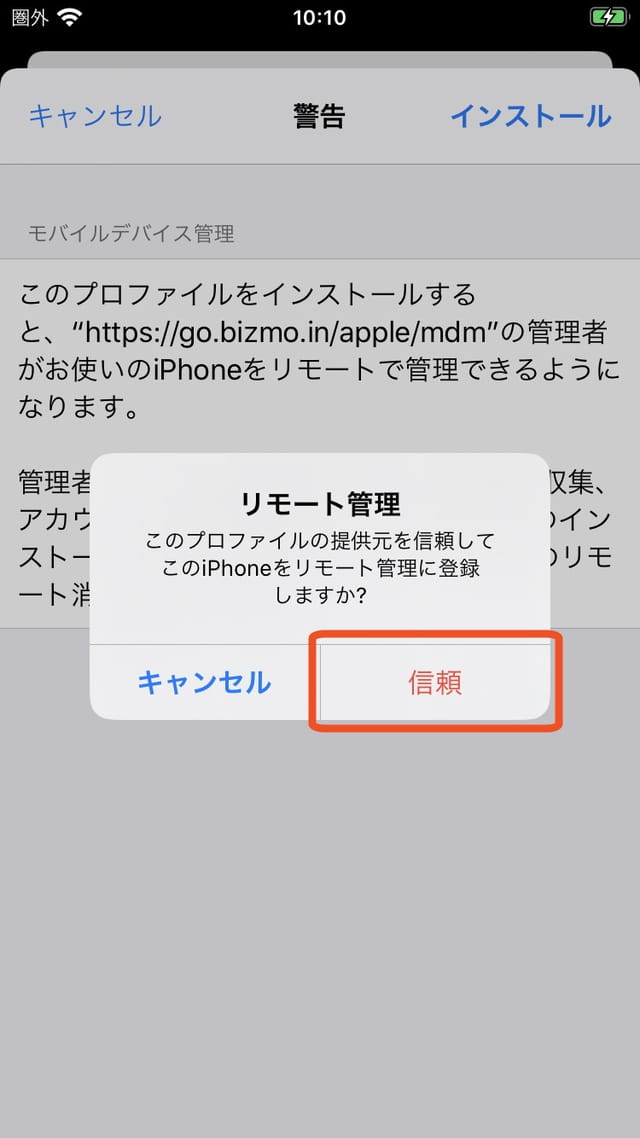Tap キャンセル in the top bar
The height and width of the screenshot is (1138, 640).
pyautogui.click(x=95, y=116)
